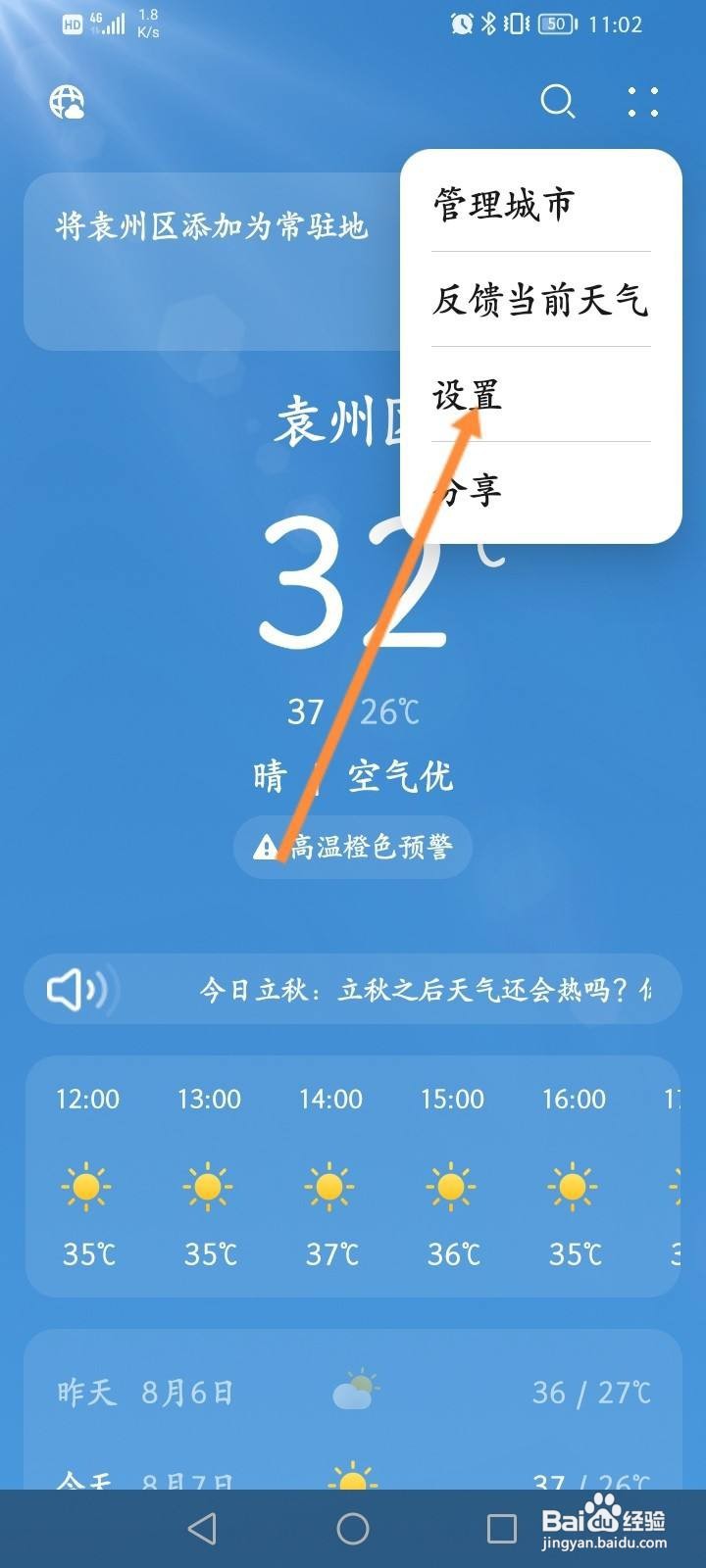Open the location/world icon top left

pyautogui.click(x=65, y=102)
